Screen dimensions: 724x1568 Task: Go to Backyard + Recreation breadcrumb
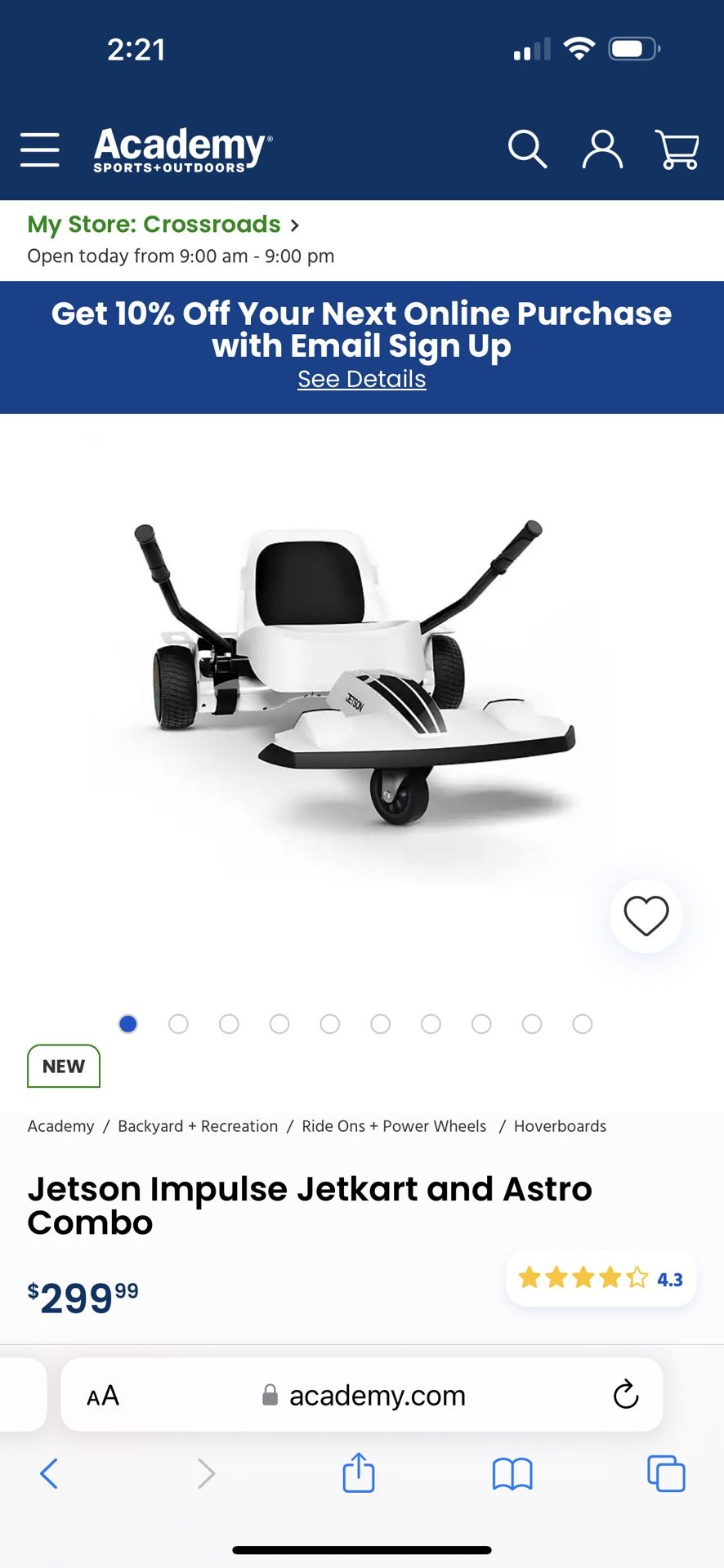198,1126
